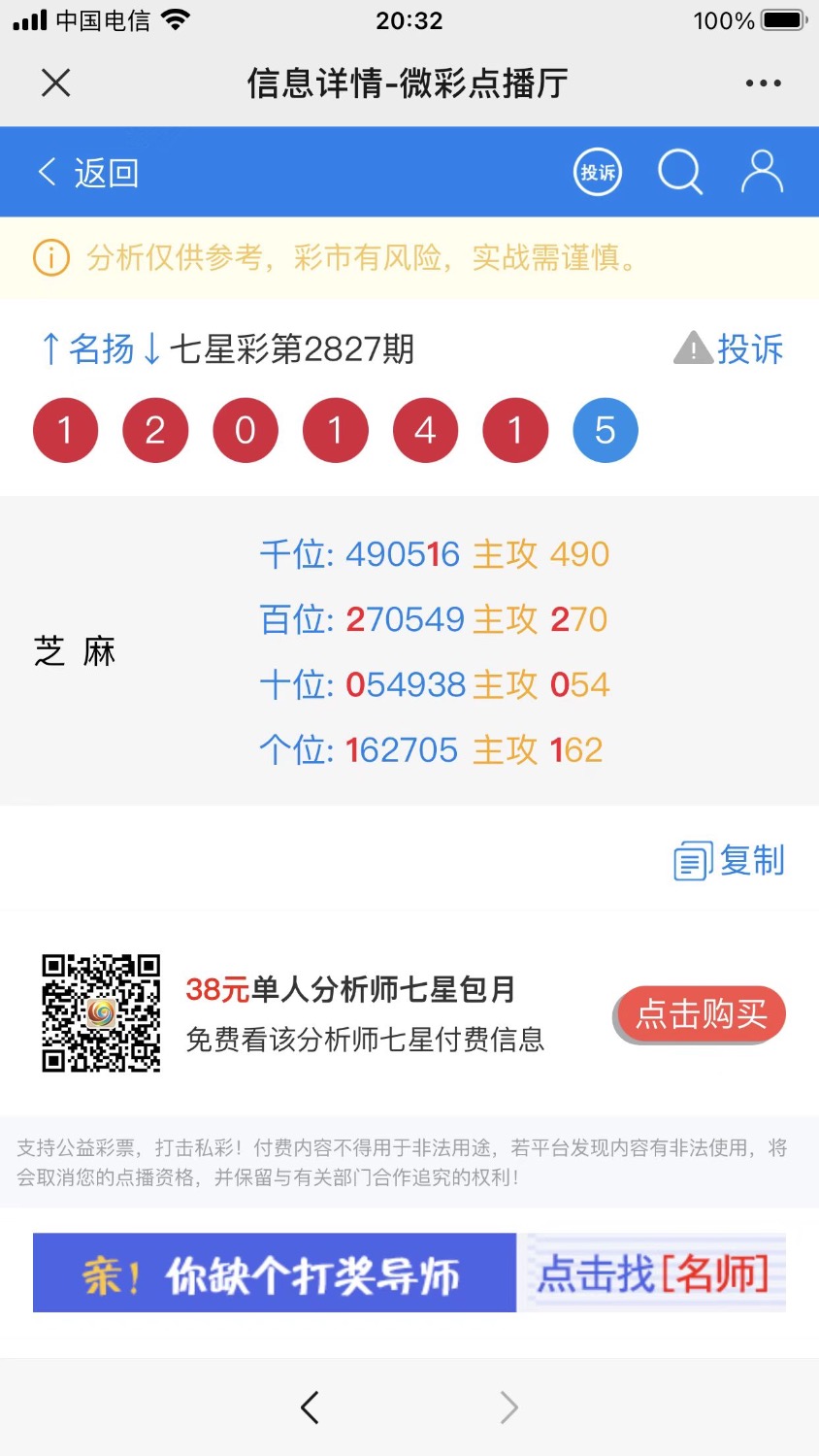Screen dimensions: 819x1456
Task: Go back with the 返回 button
Action: click(x=88, y=173)
